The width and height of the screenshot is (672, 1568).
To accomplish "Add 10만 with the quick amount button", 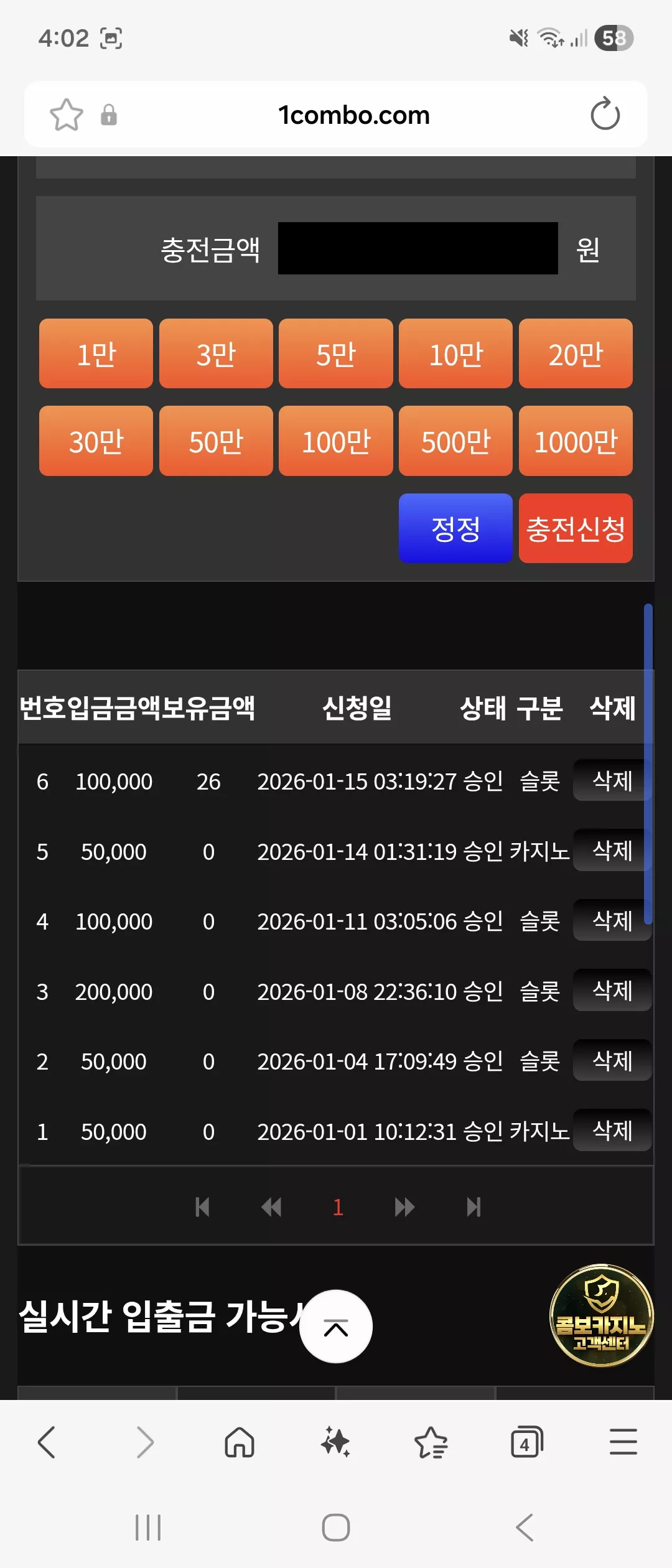I will click(455, 353).
